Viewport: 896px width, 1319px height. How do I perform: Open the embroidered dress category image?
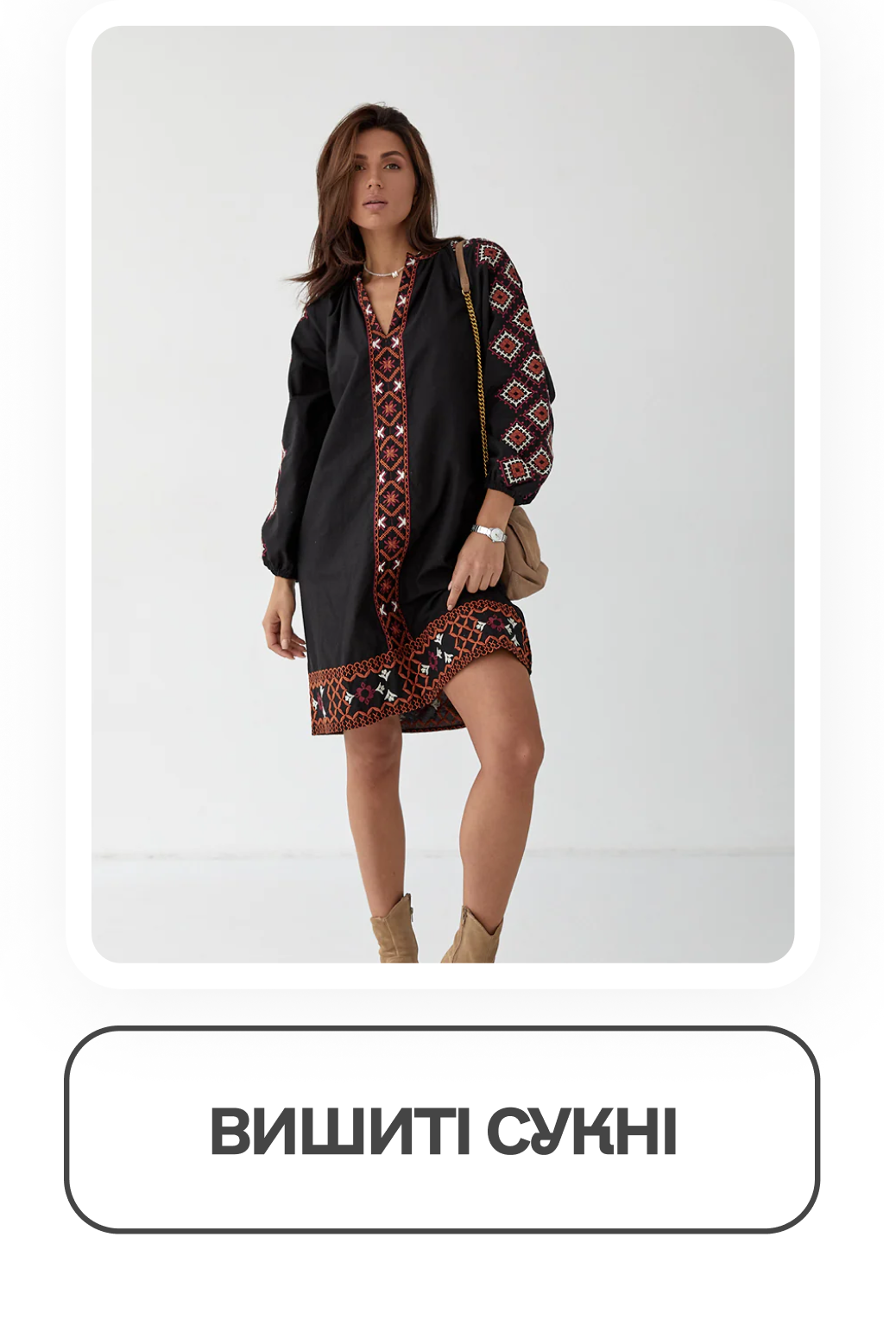(x=442, y=494)
